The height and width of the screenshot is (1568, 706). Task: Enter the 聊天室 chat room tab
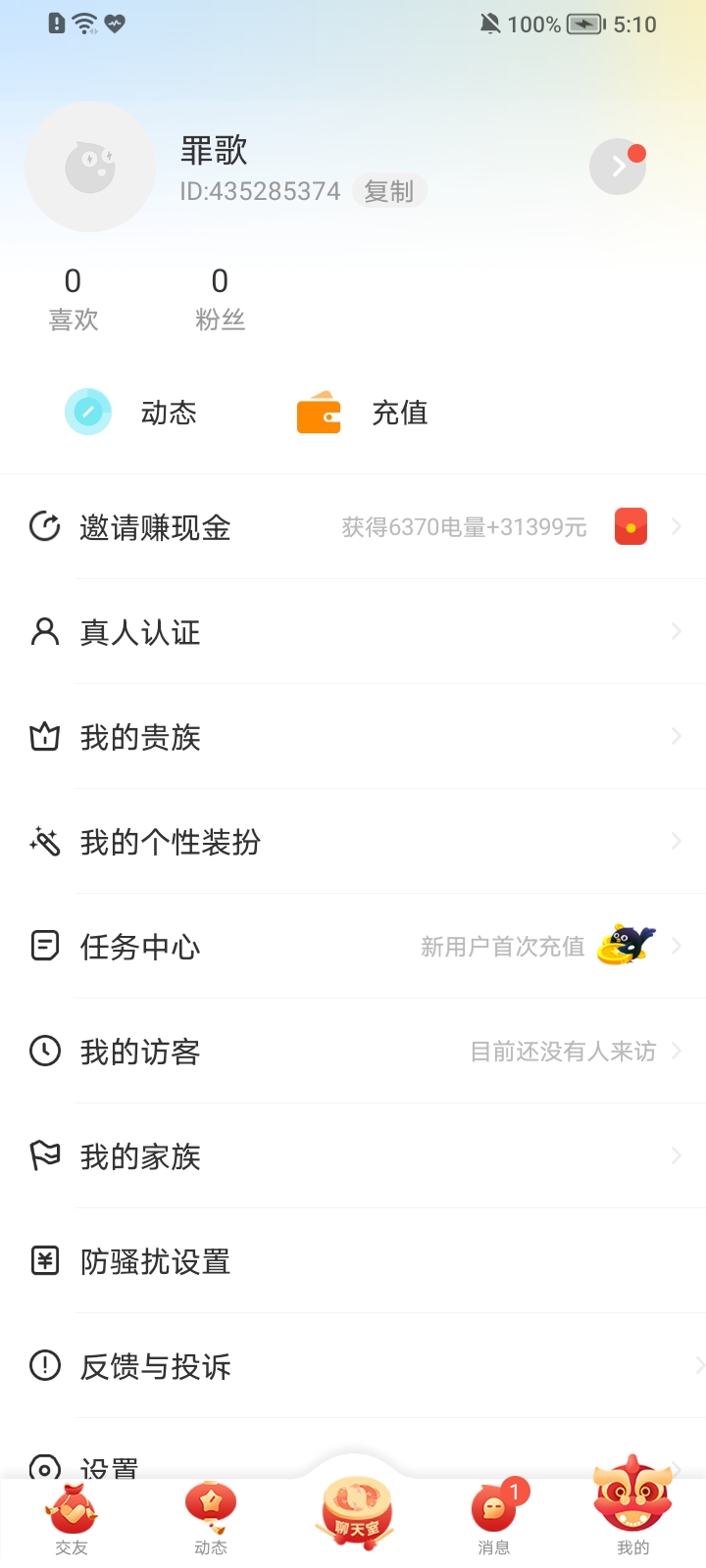click(354, 1514)
